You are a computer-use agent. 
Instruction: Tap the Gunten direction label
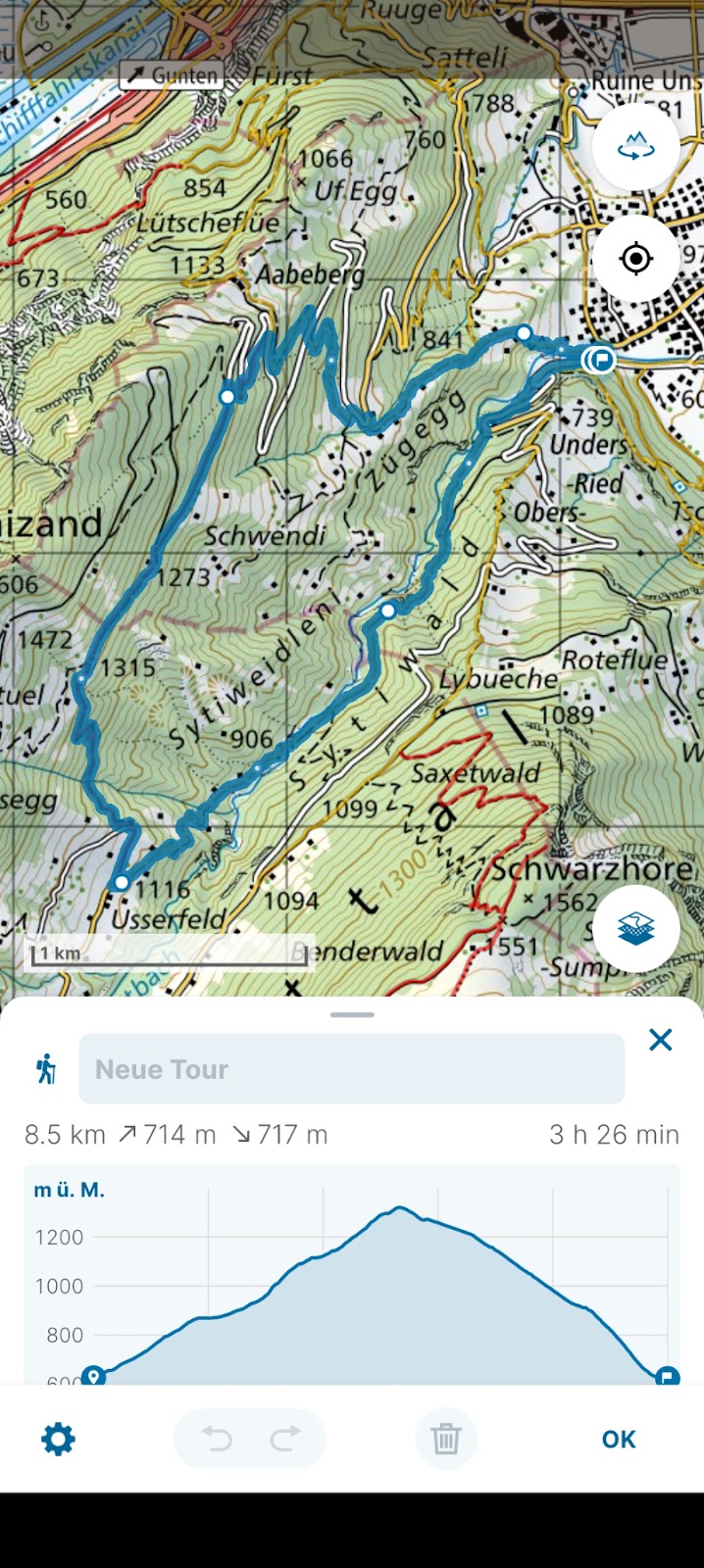[x=172, y=75]
